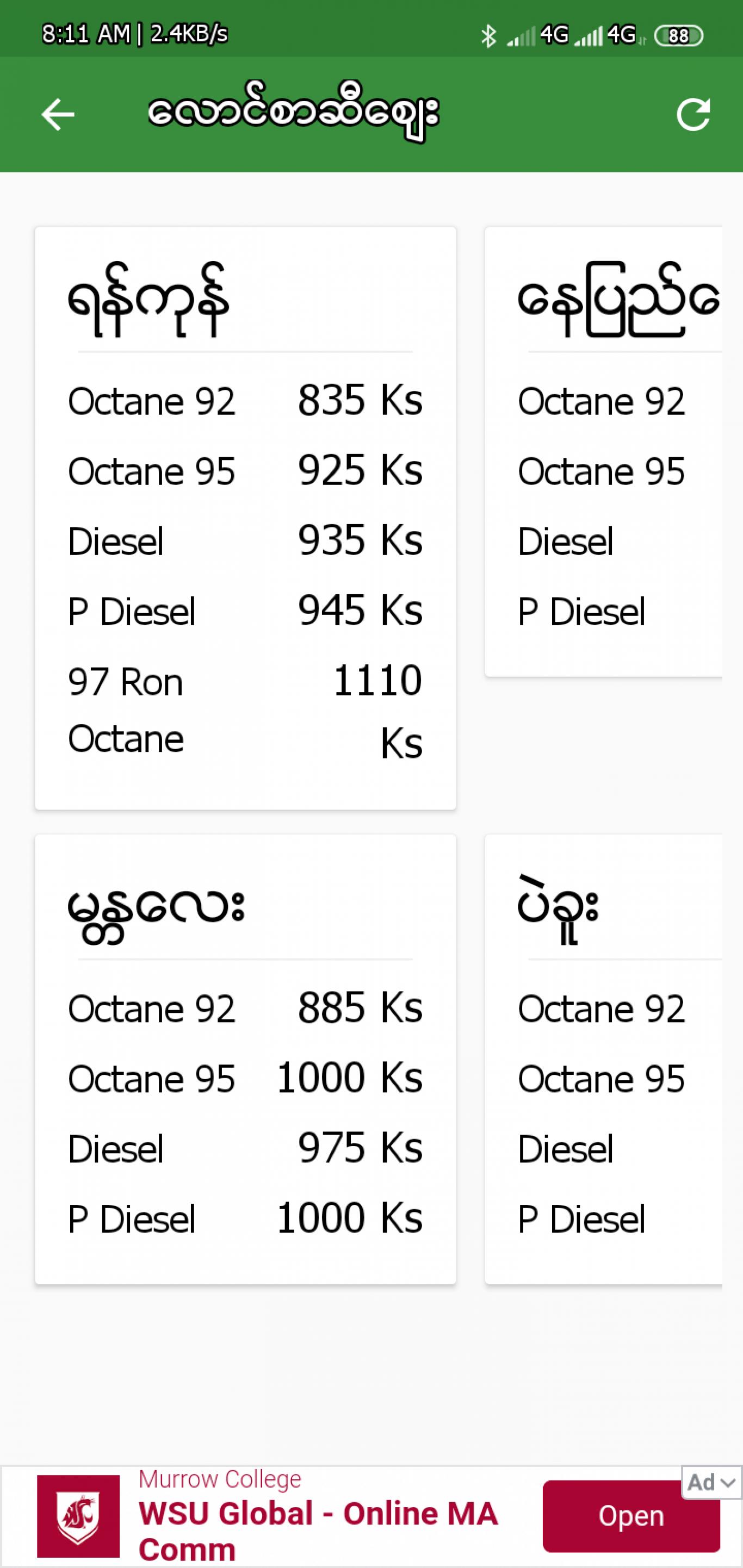Open the WSU Global ad
Image resolution: width=743 pixels, height=1568 pixels.
(631, 1516)
